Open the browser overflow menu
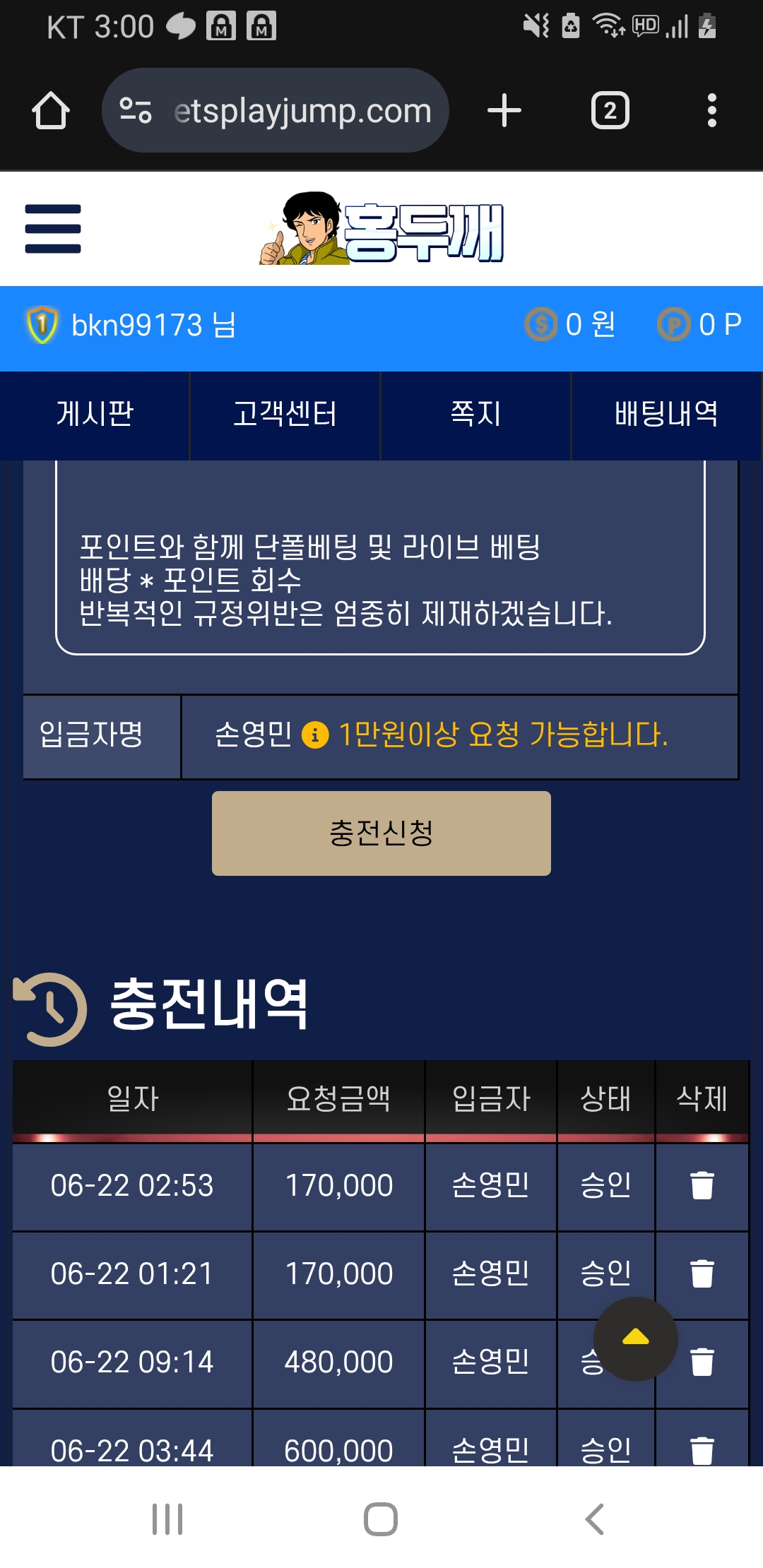Screen dimensions: 763x1568 point(711,111)
